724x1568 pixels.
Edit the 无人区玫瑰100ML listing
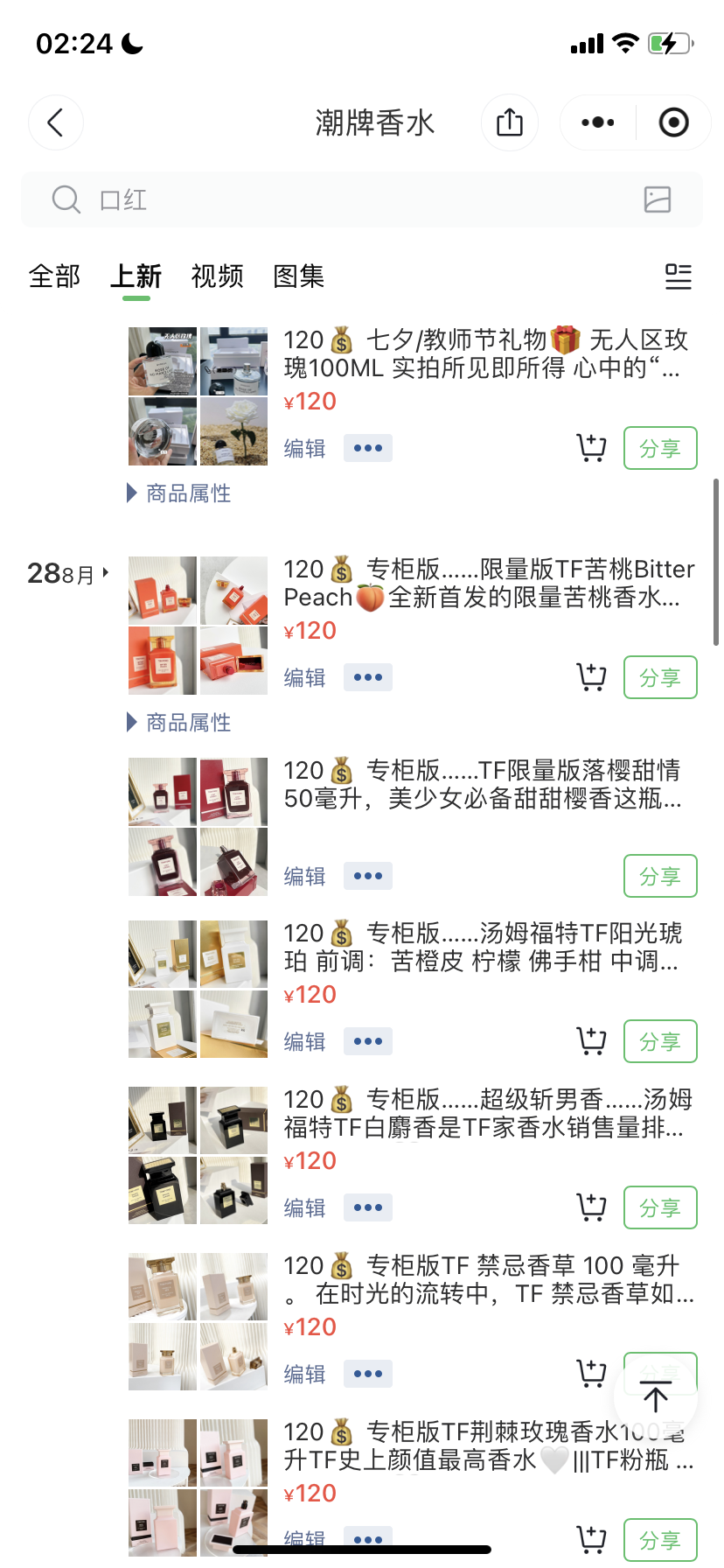[304, 449]
